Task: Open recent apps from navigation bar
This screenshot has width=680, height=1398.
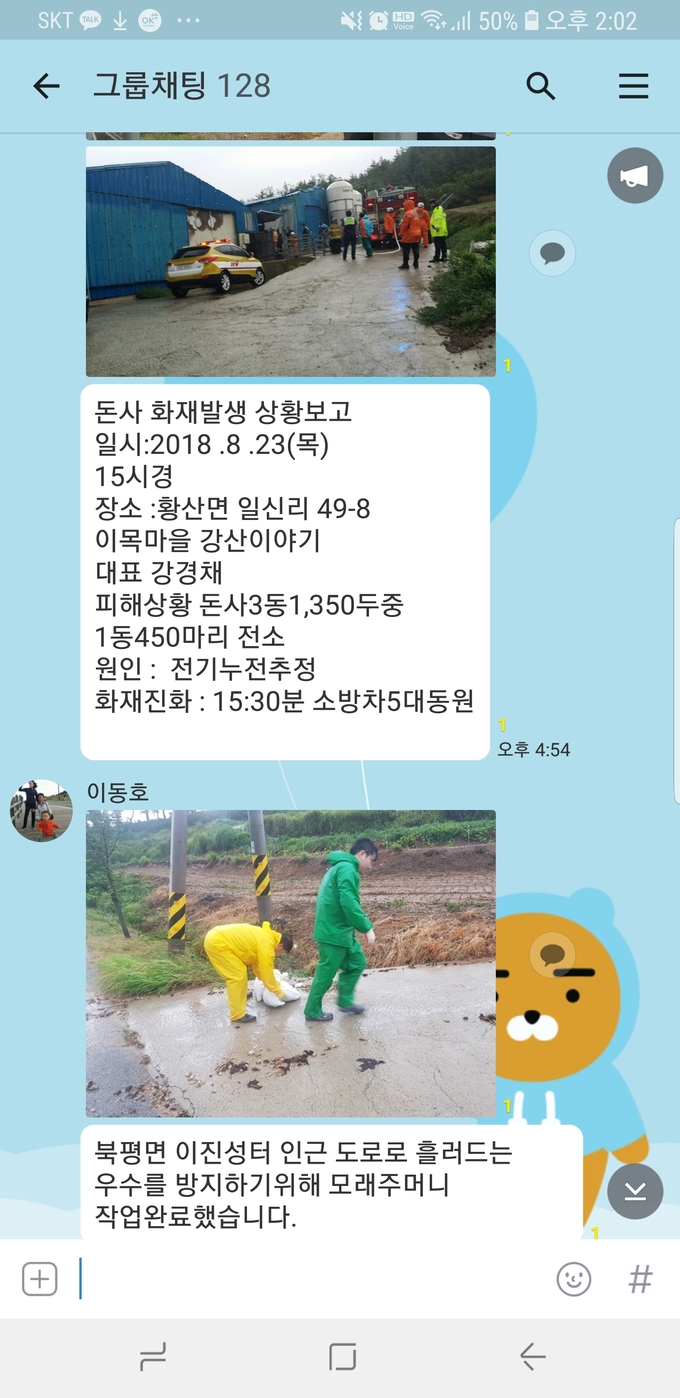Action: coord(153,1357)
